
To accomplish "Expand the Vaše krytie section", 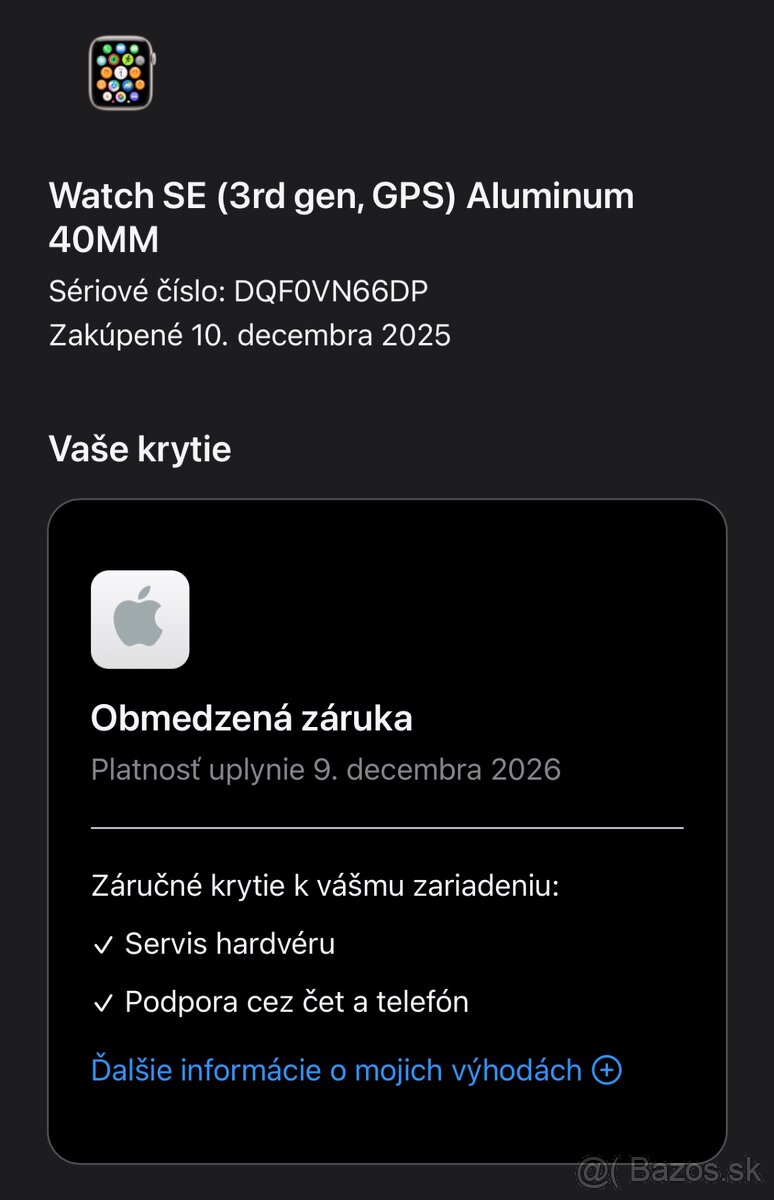I will [x=139, y=448].
